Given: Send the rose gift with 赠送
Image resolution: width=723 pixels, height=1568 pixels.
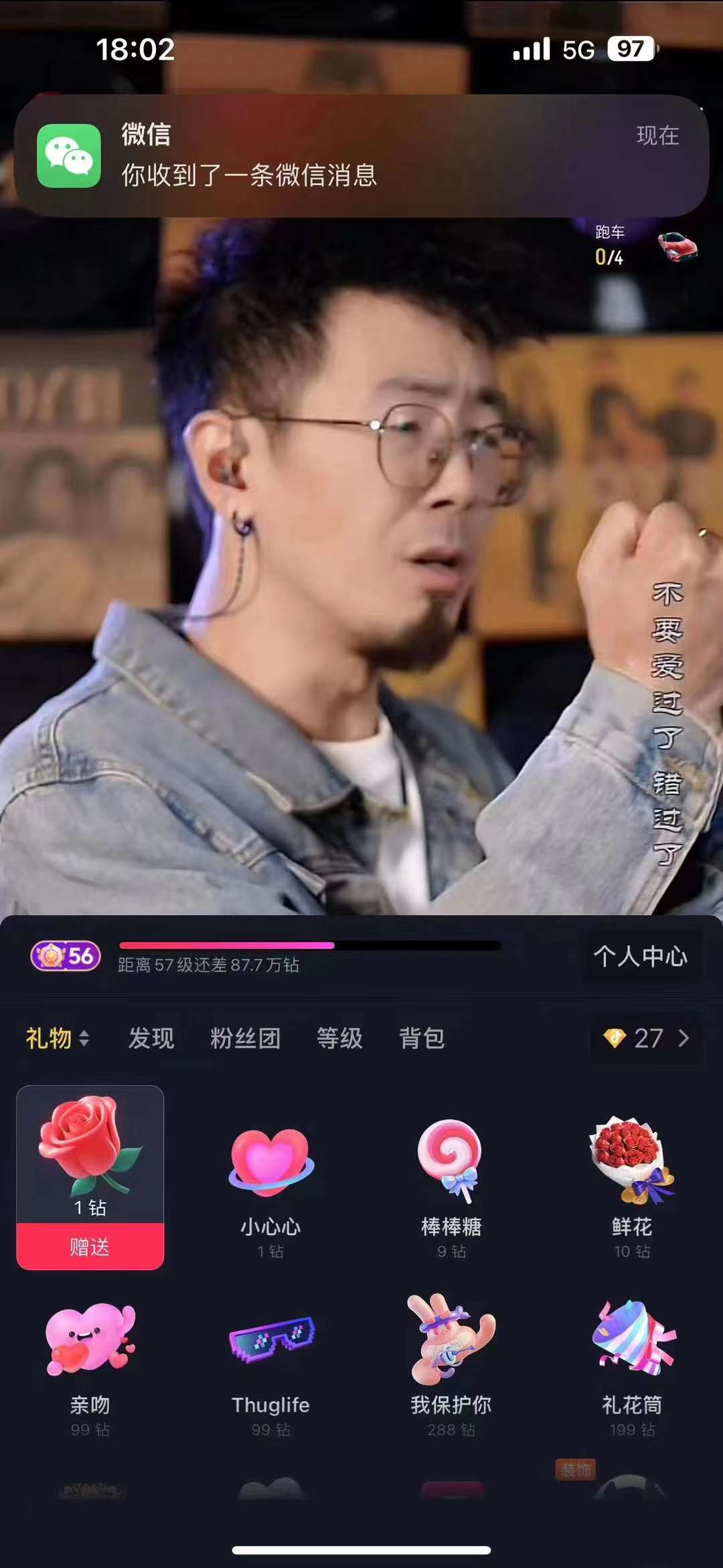Looking at the screenshot, I should click(x=90, y=1246).
